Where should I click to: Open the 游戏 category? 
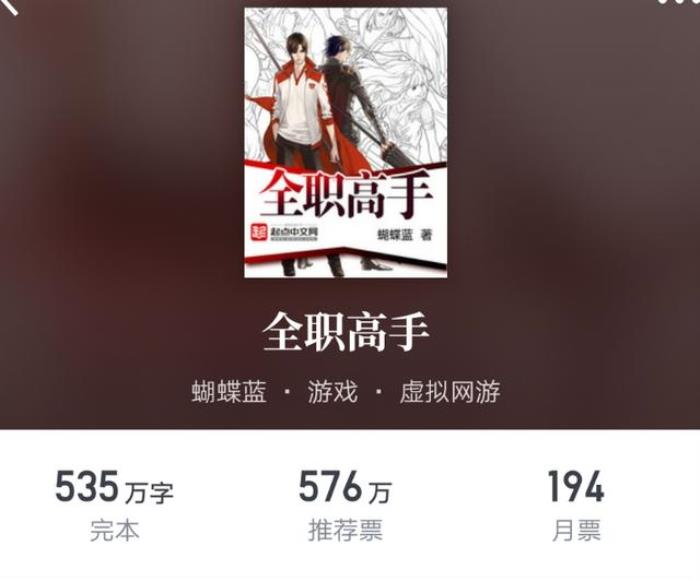pos(333,391)
